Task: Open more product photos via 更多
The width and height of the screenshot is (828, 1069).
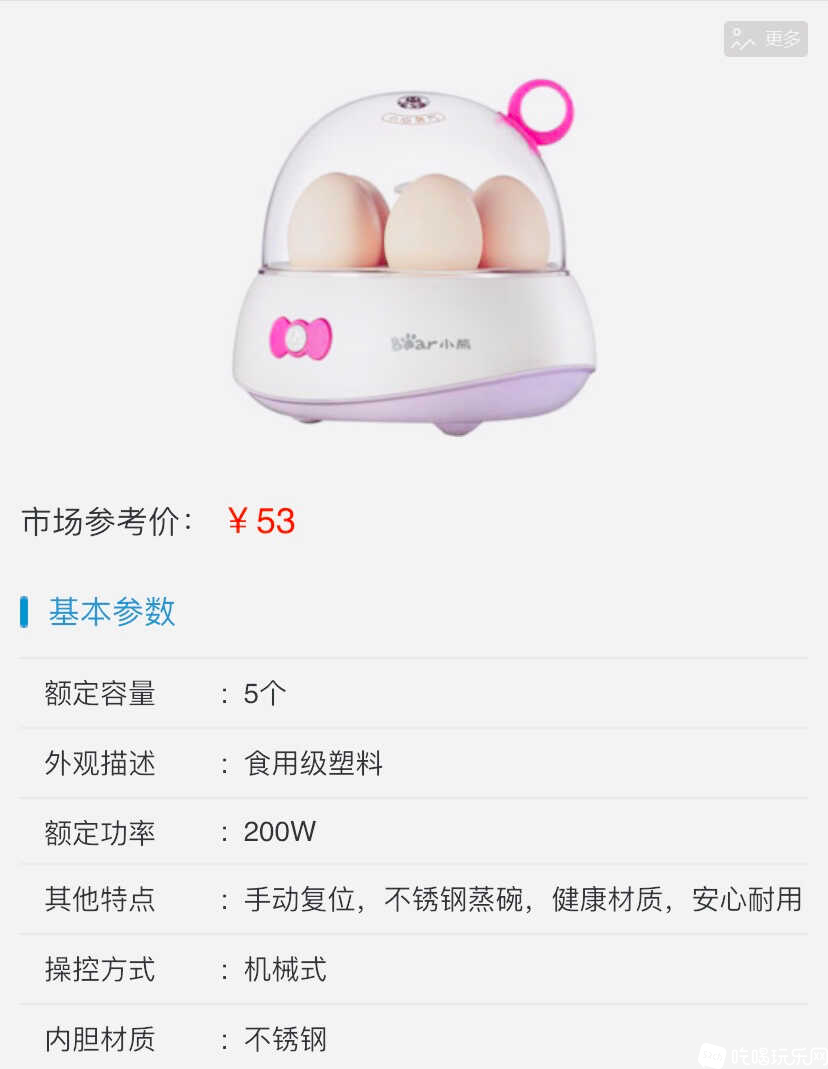Action: (765, 39)
